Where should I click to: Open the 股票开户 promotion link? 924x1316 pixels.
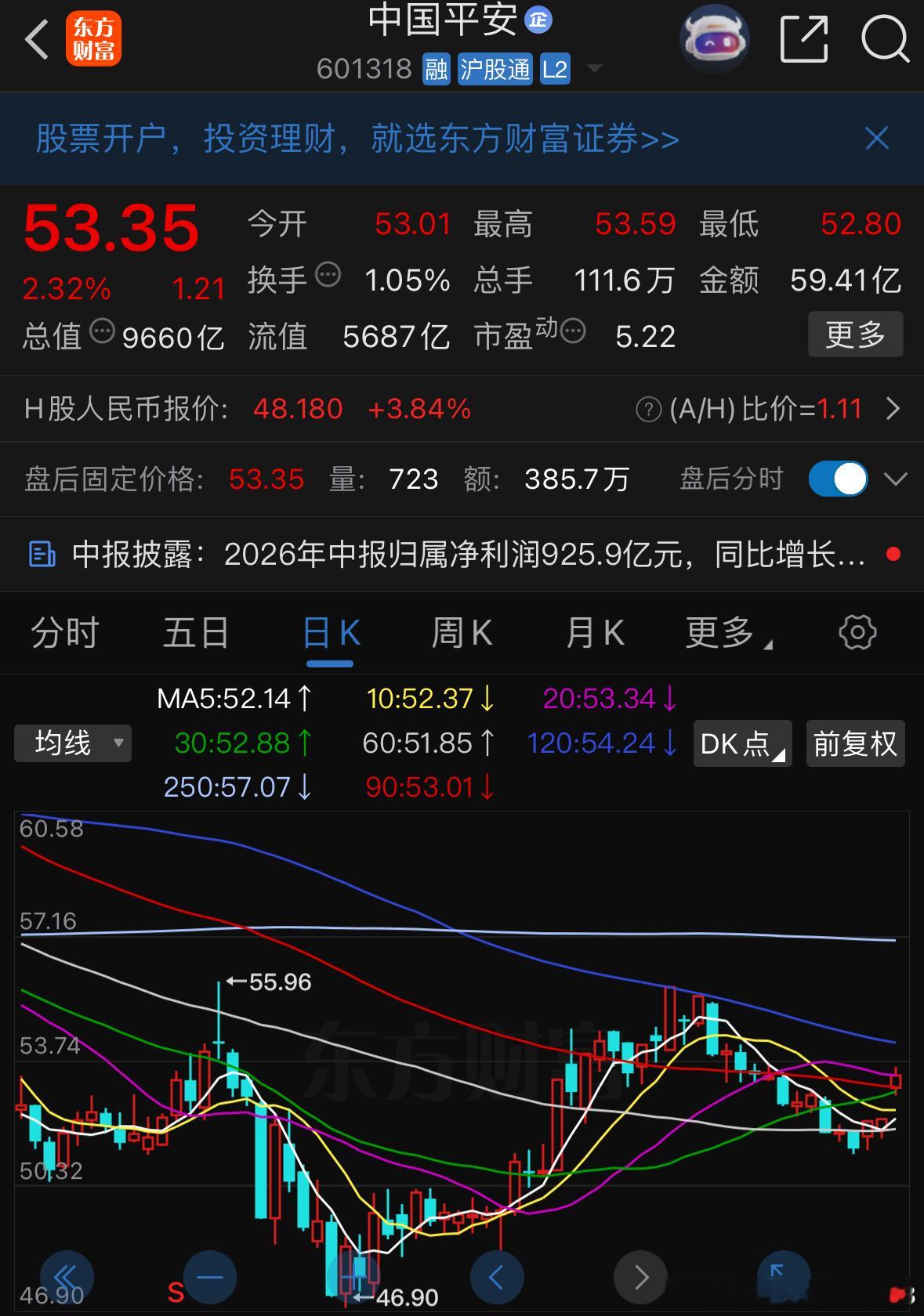click(x=357, y=139)
